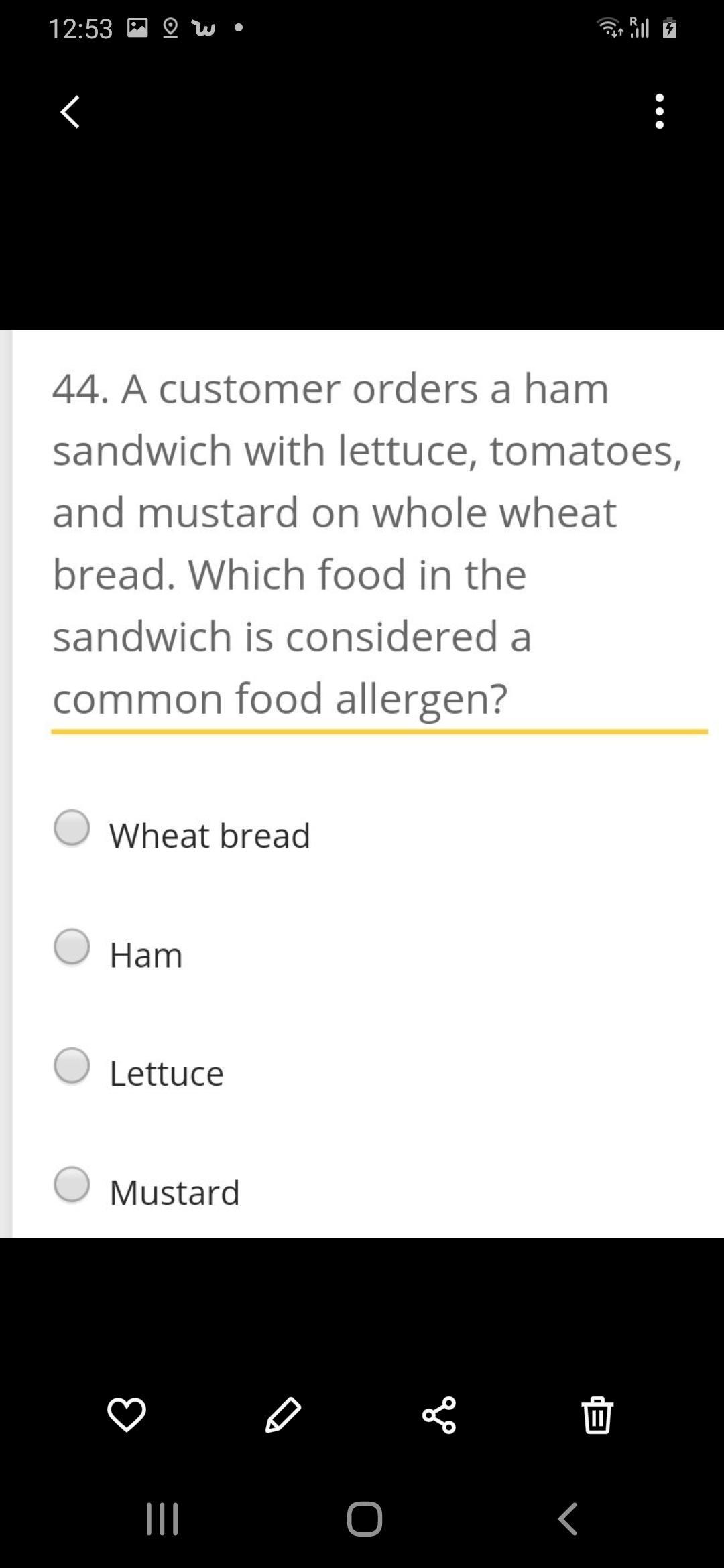Mark this image as favorite
This screenshot has width=724, height=1568.
(126, 1415)
